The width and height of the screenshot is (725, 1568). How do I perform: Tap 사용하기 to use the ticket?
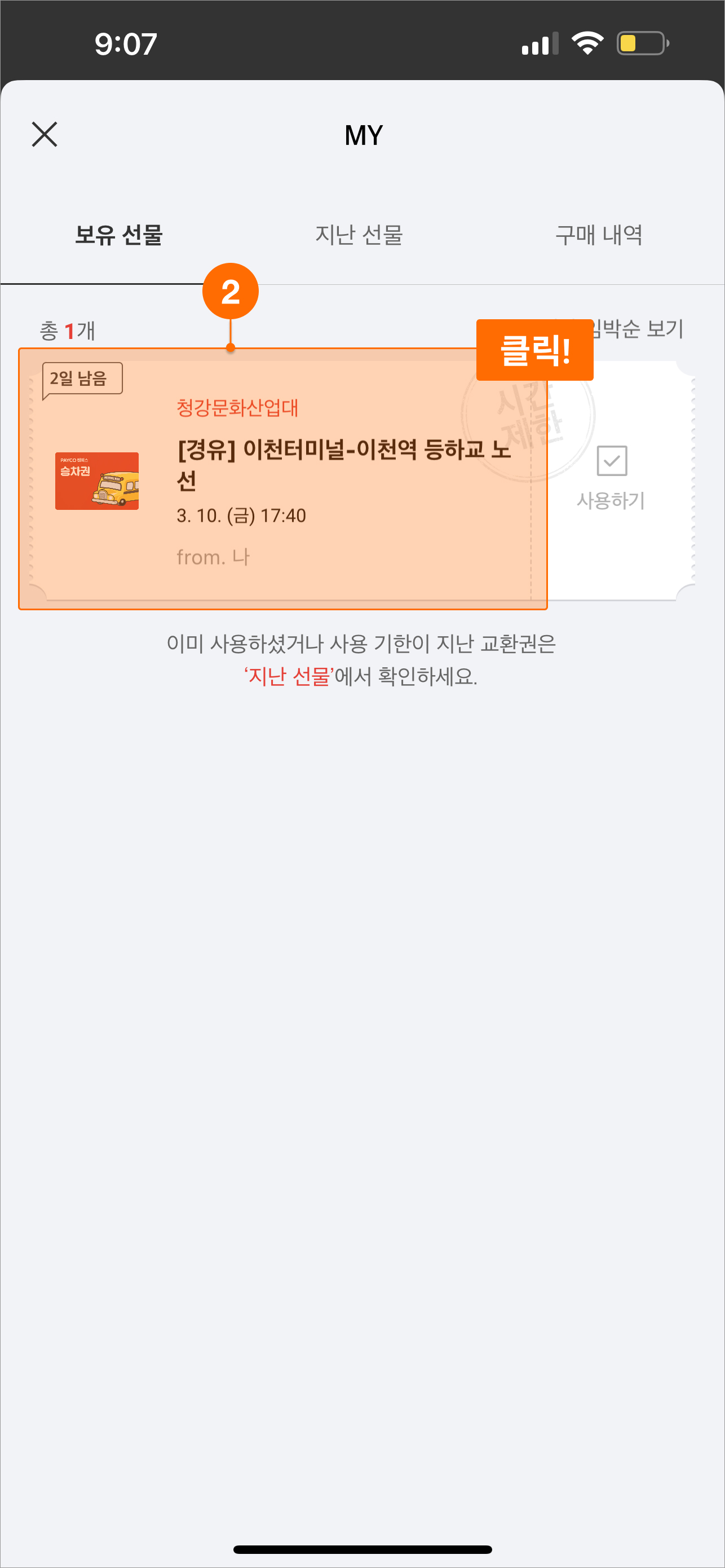pyautogui.click(x=611, y=478)
